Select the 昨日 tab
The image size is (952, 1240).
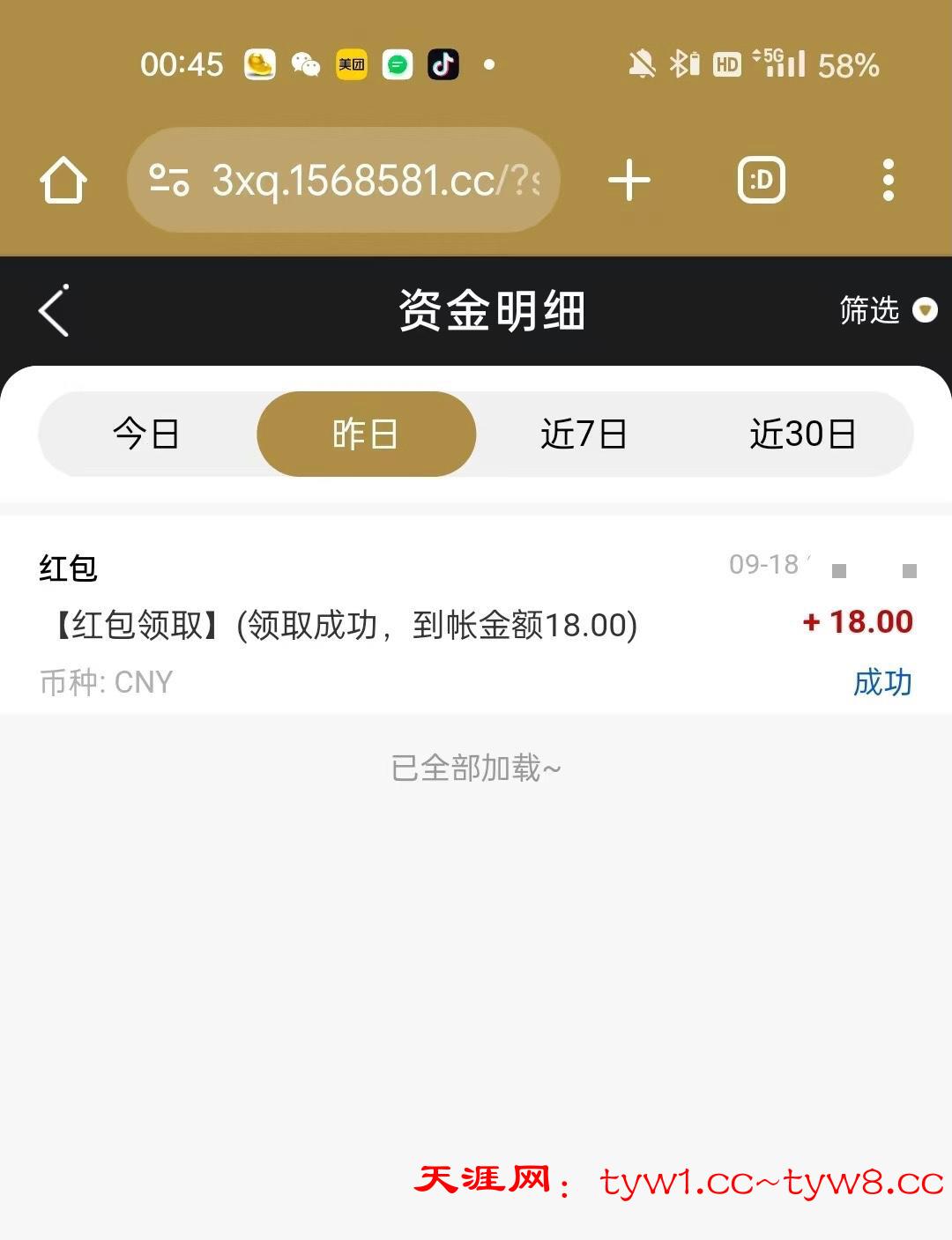coord(366,434)
